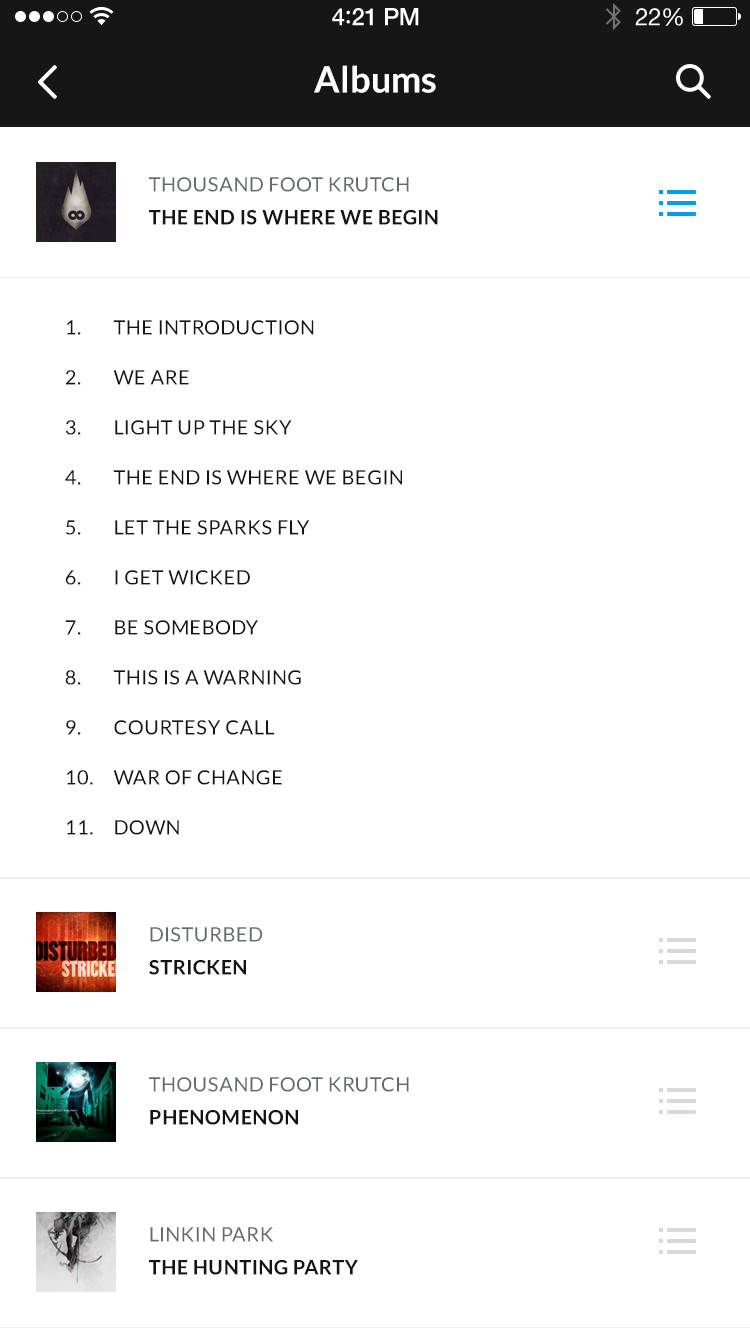The image size is (750, 1334).
Task: Choose Let The Sparks Fly
Action: point(375,527)
